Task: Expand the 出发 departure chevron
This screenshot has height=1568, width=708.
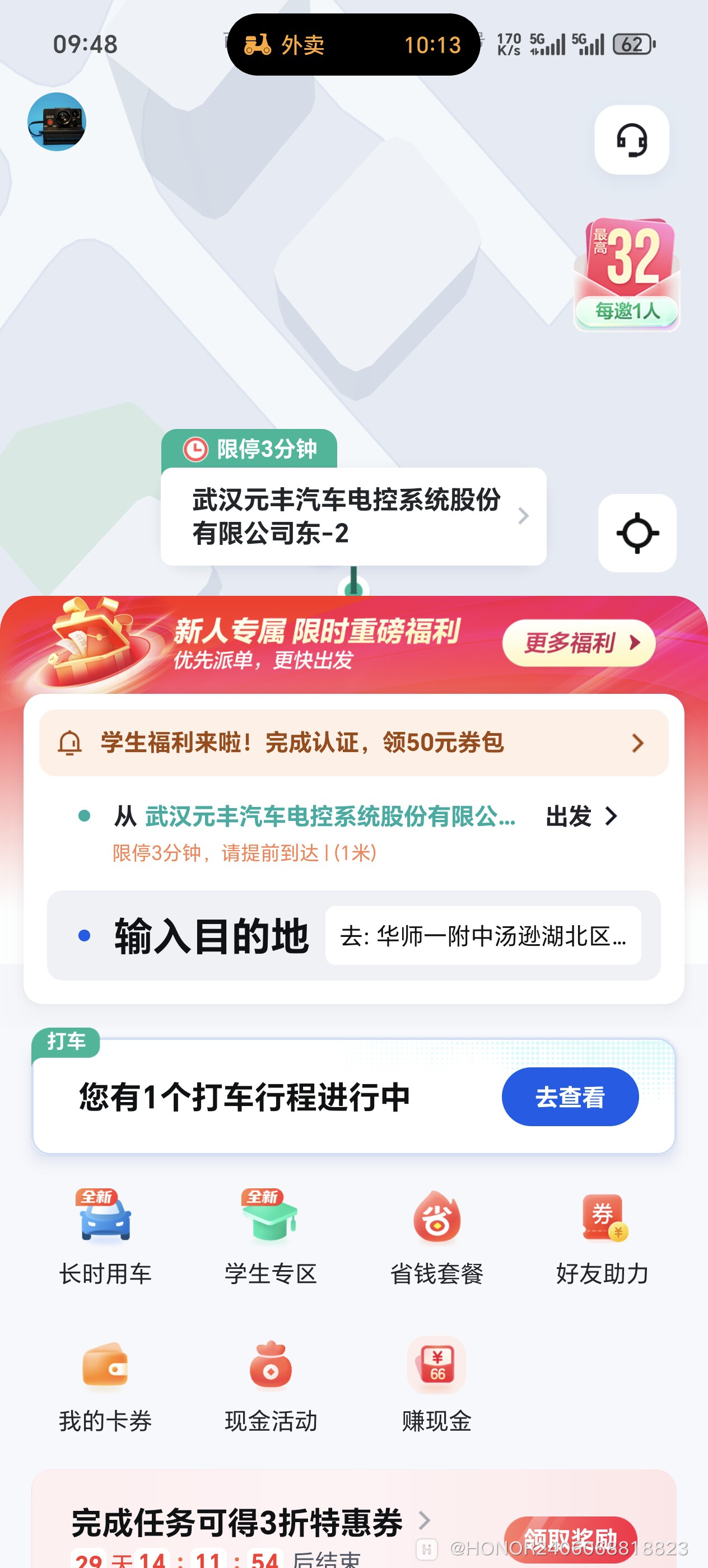Action: [612, 816]
